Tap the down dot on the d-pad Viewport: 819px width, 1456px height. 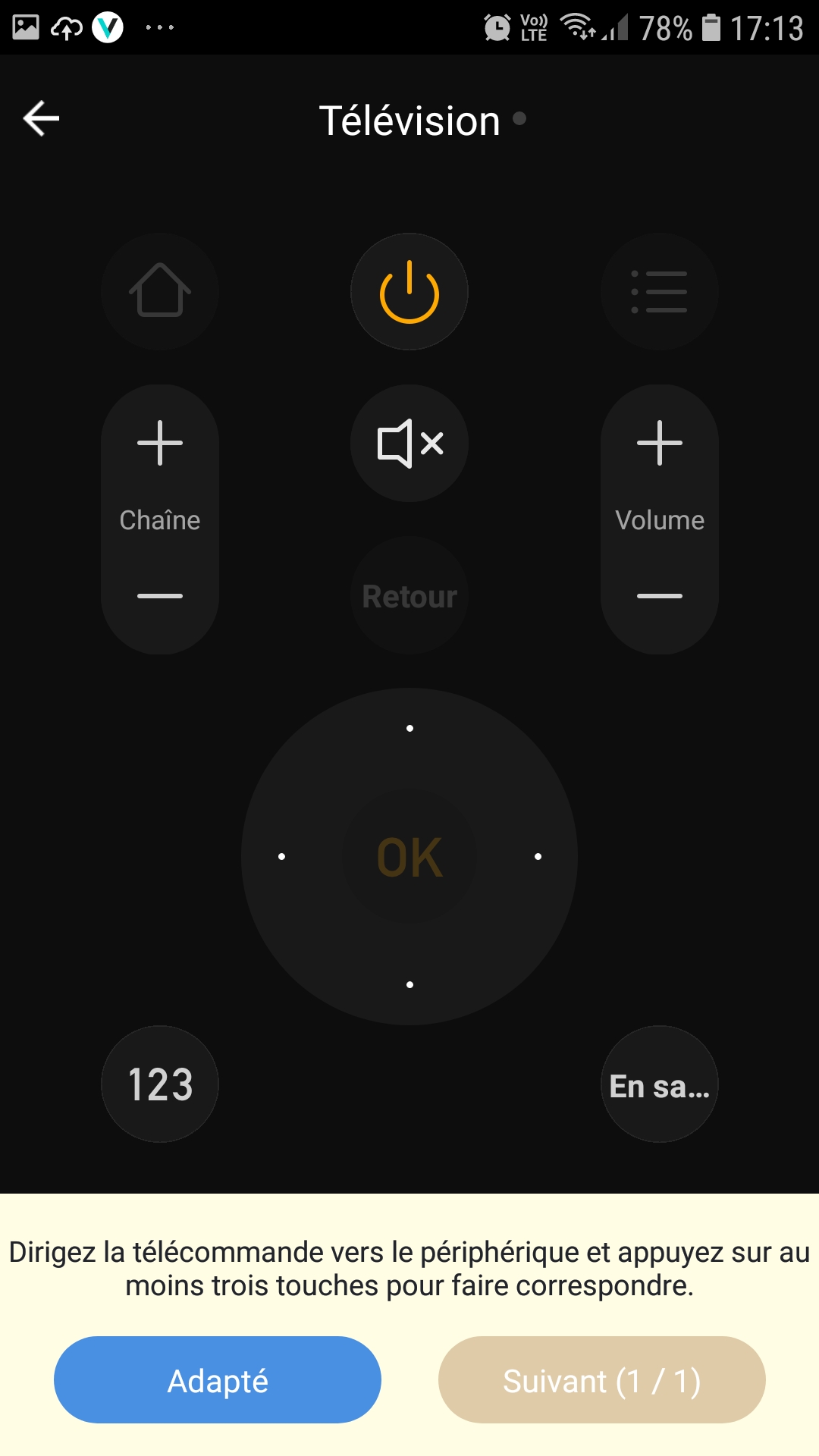point(409,984)
